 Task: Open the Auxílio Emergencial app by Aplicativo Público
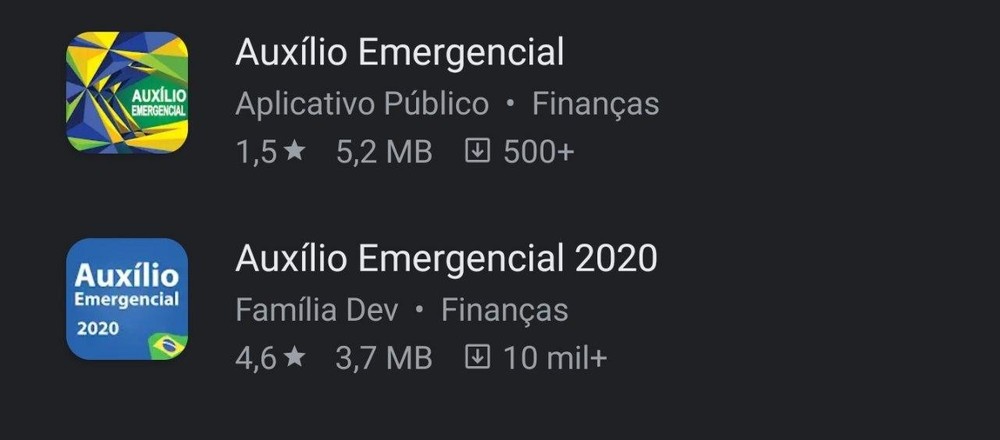[399, 53]
